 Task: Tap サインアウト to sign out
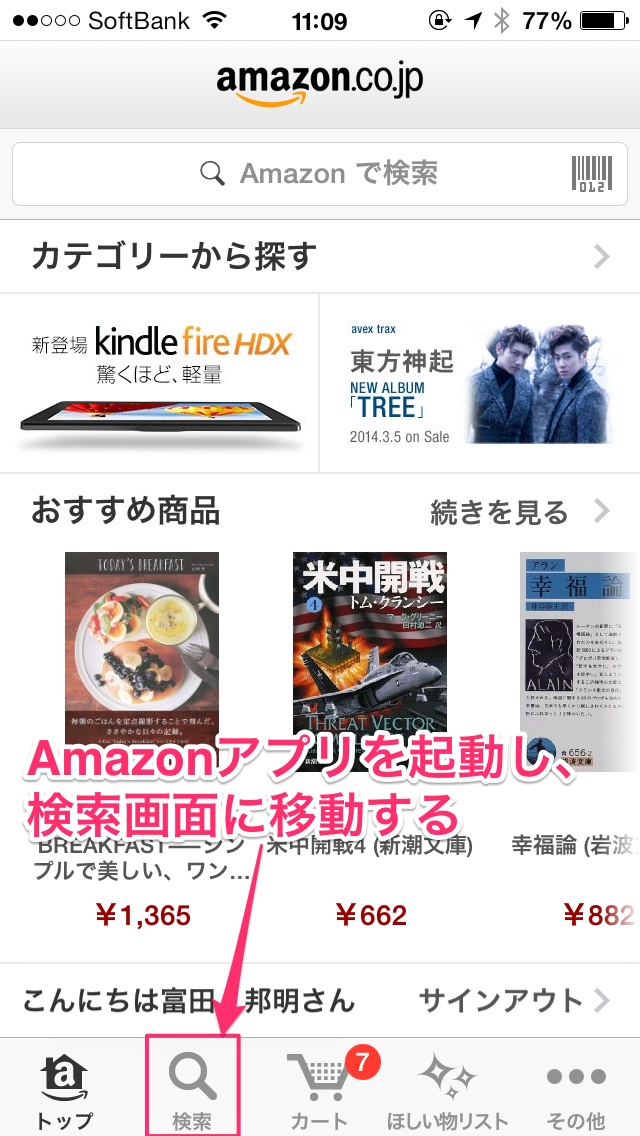pos(512,1000)
